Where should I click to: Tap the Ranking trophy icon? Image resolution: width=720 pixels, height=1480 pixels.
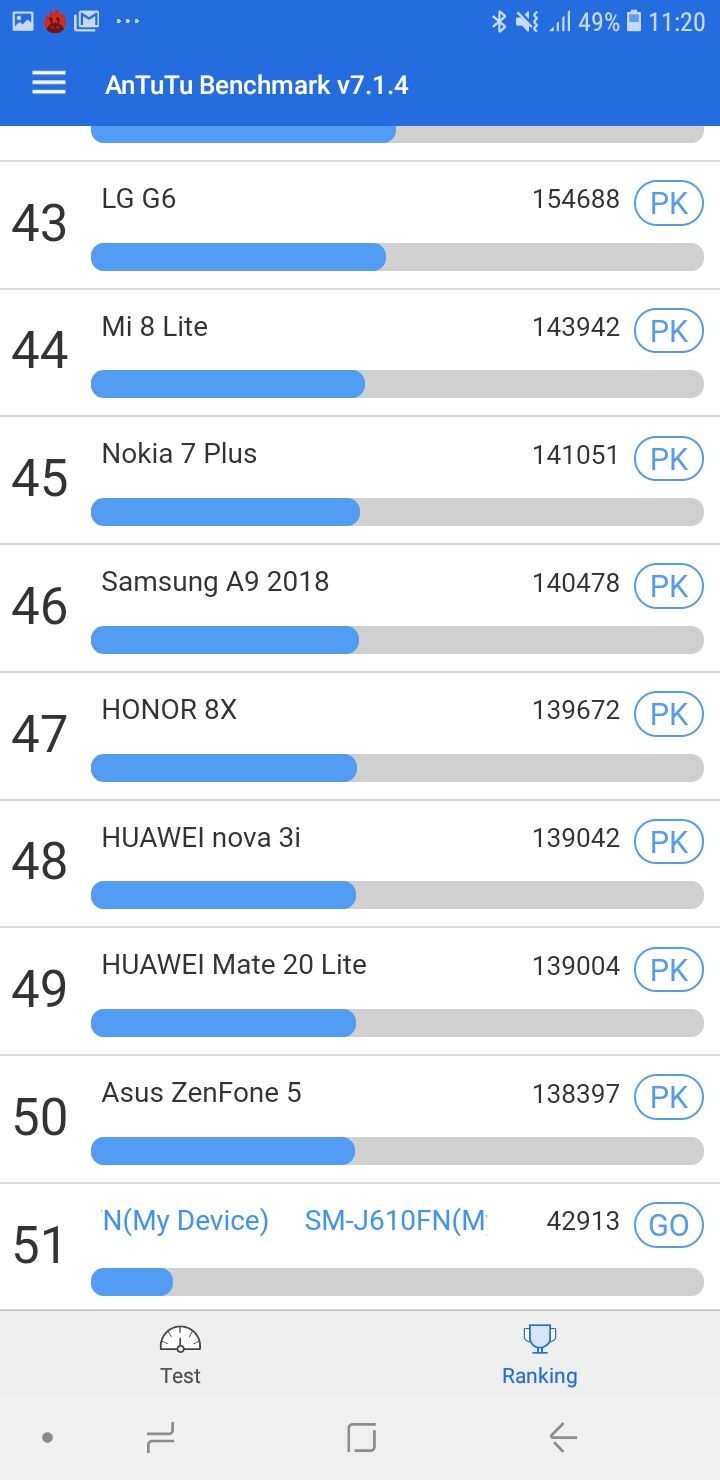pos(539,1337)
